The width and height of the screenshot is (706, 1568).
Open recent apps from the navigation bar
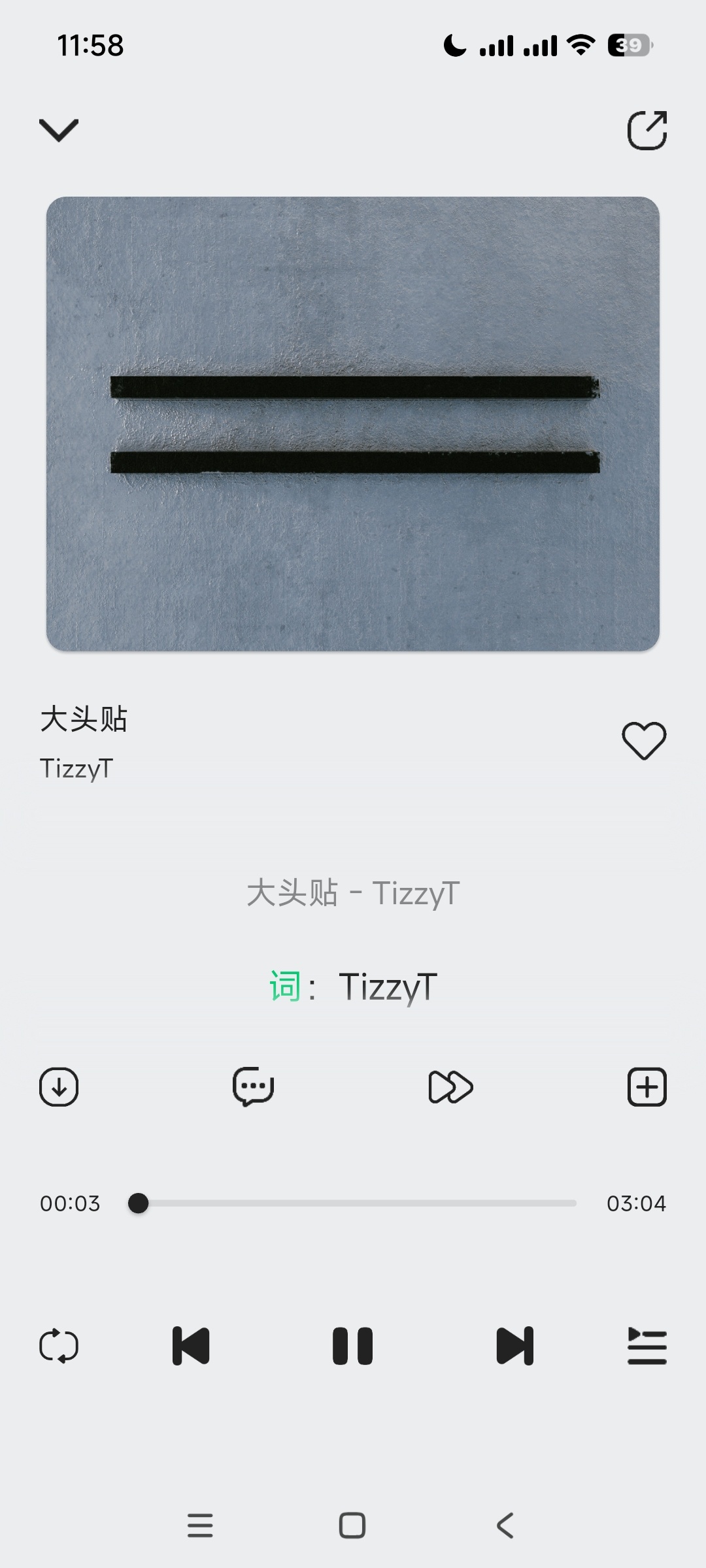(201, 1525)
